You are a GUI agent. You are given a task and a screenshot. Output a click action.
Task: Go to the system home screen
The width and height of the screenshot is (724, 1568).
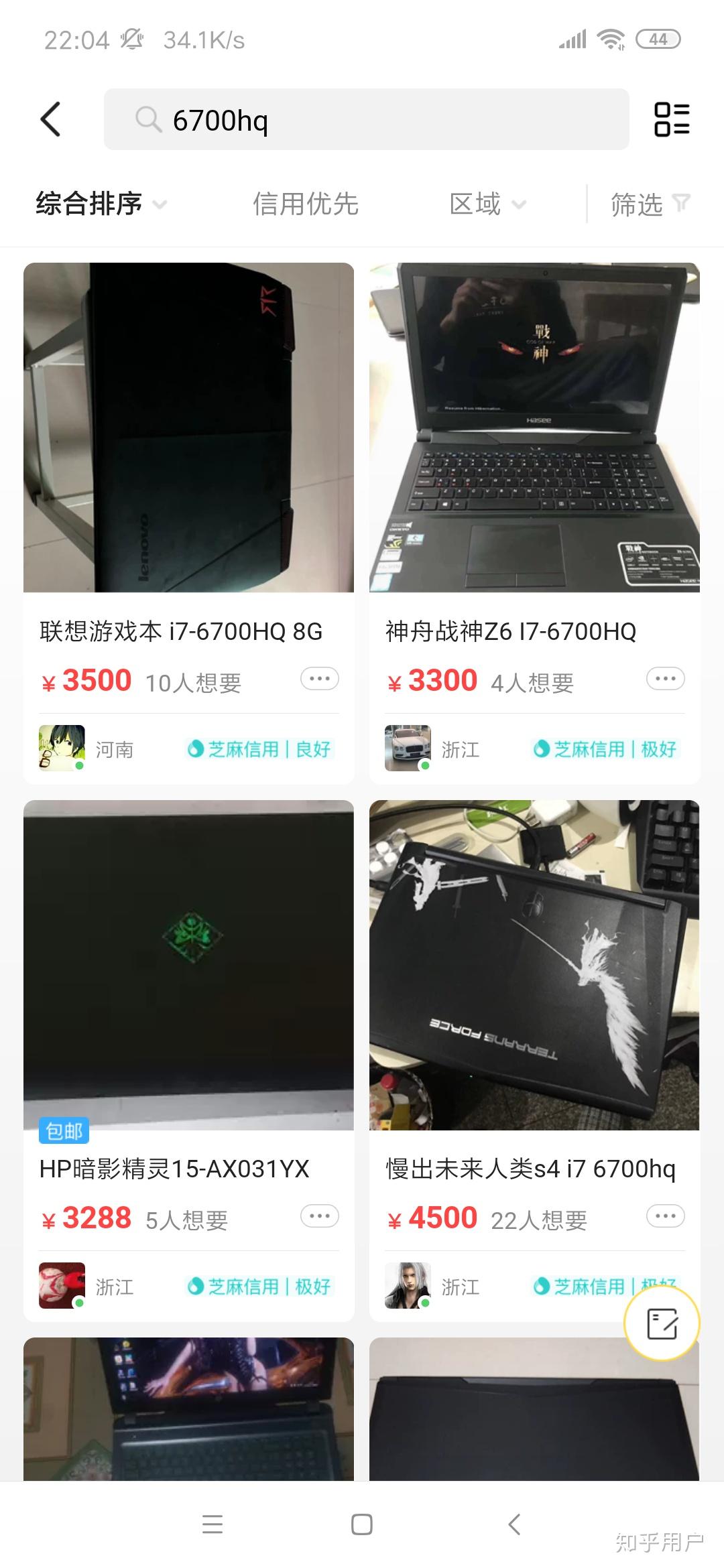(x=362, y=1524)
